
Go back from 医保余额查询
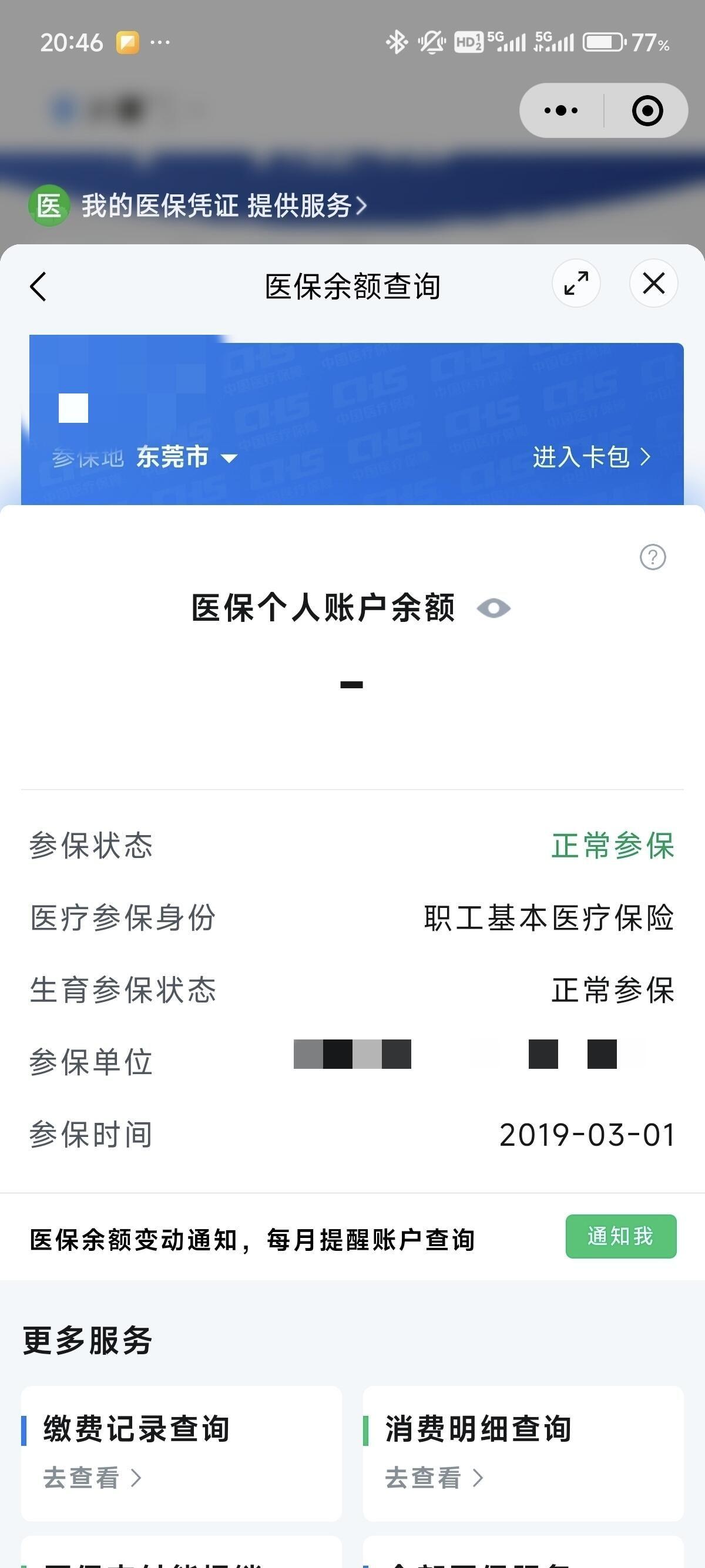[38, 286]
